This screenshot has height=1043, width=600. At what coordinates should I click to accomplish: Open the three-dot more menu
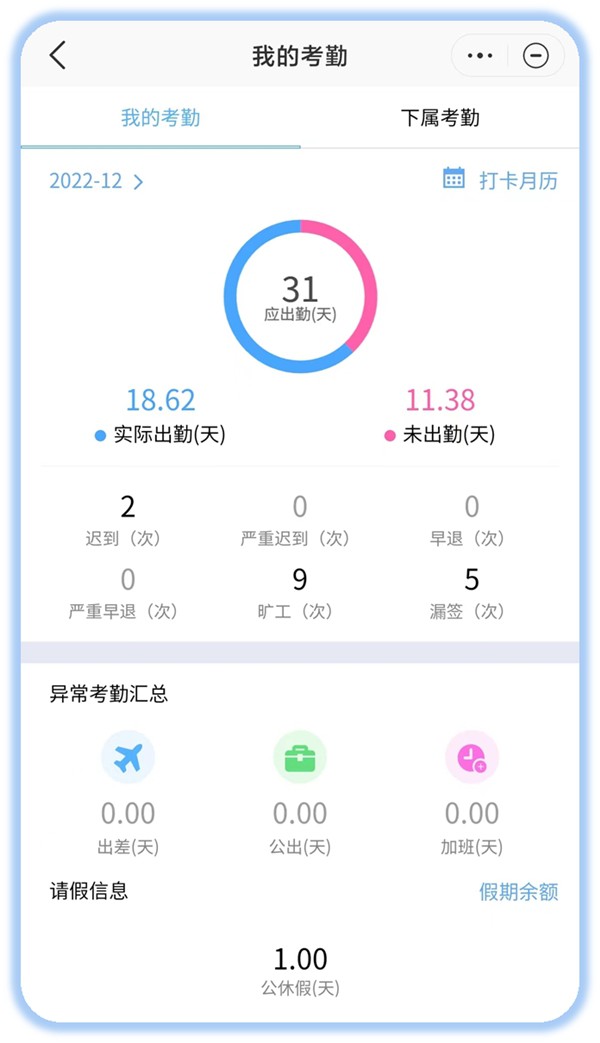[480, 56]
